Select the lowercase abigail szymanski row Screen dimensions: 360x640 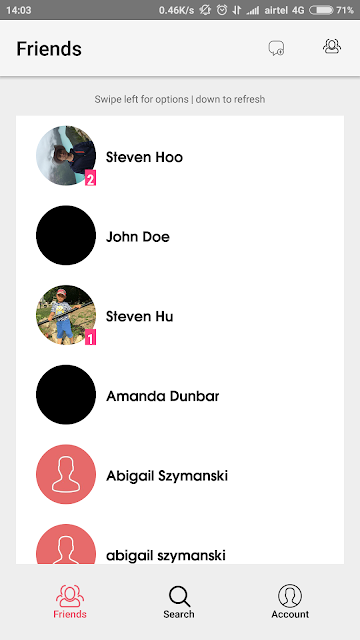coord(180,539)
